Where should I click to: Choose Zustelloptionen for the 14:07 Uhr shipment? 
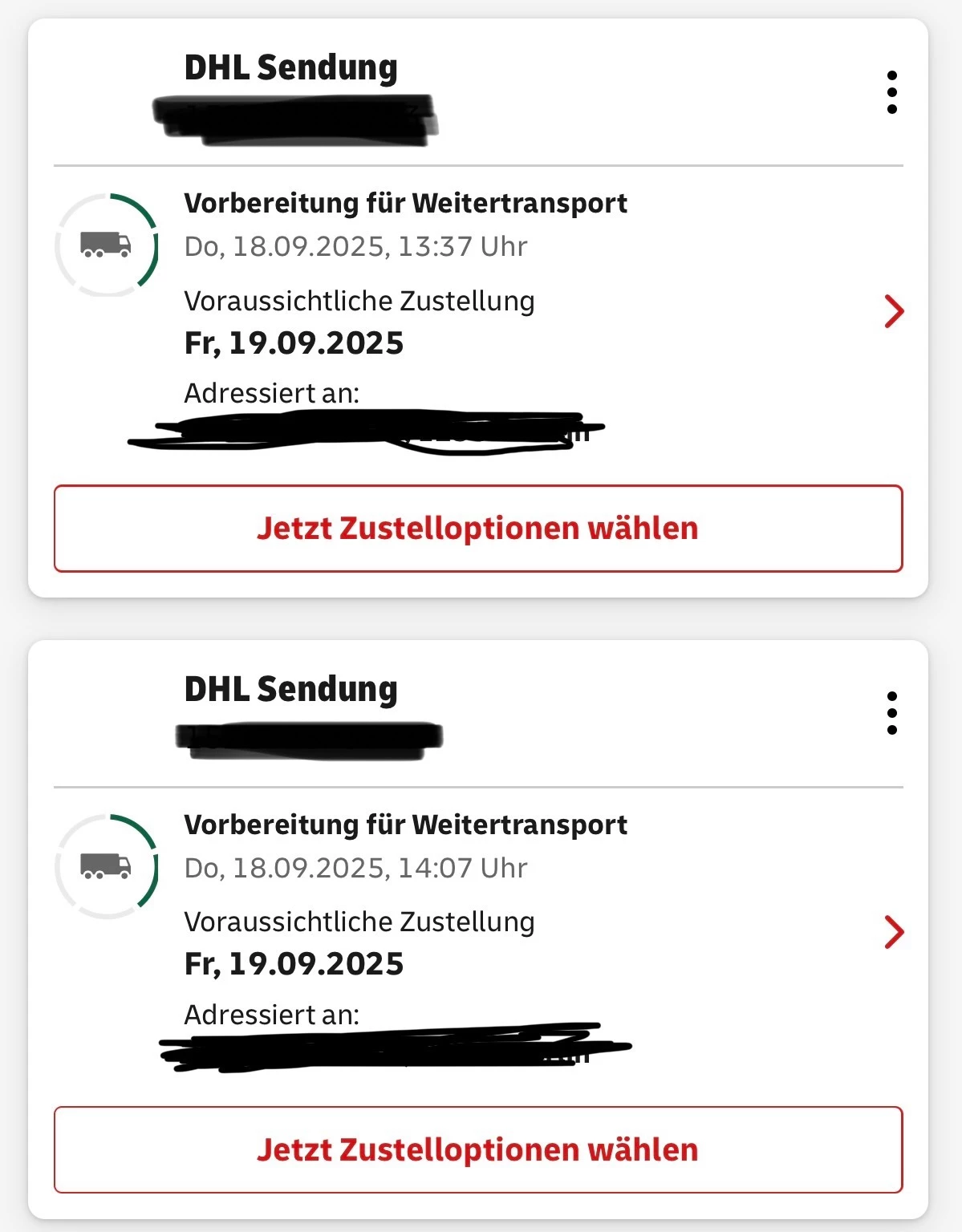point(478,1149)
